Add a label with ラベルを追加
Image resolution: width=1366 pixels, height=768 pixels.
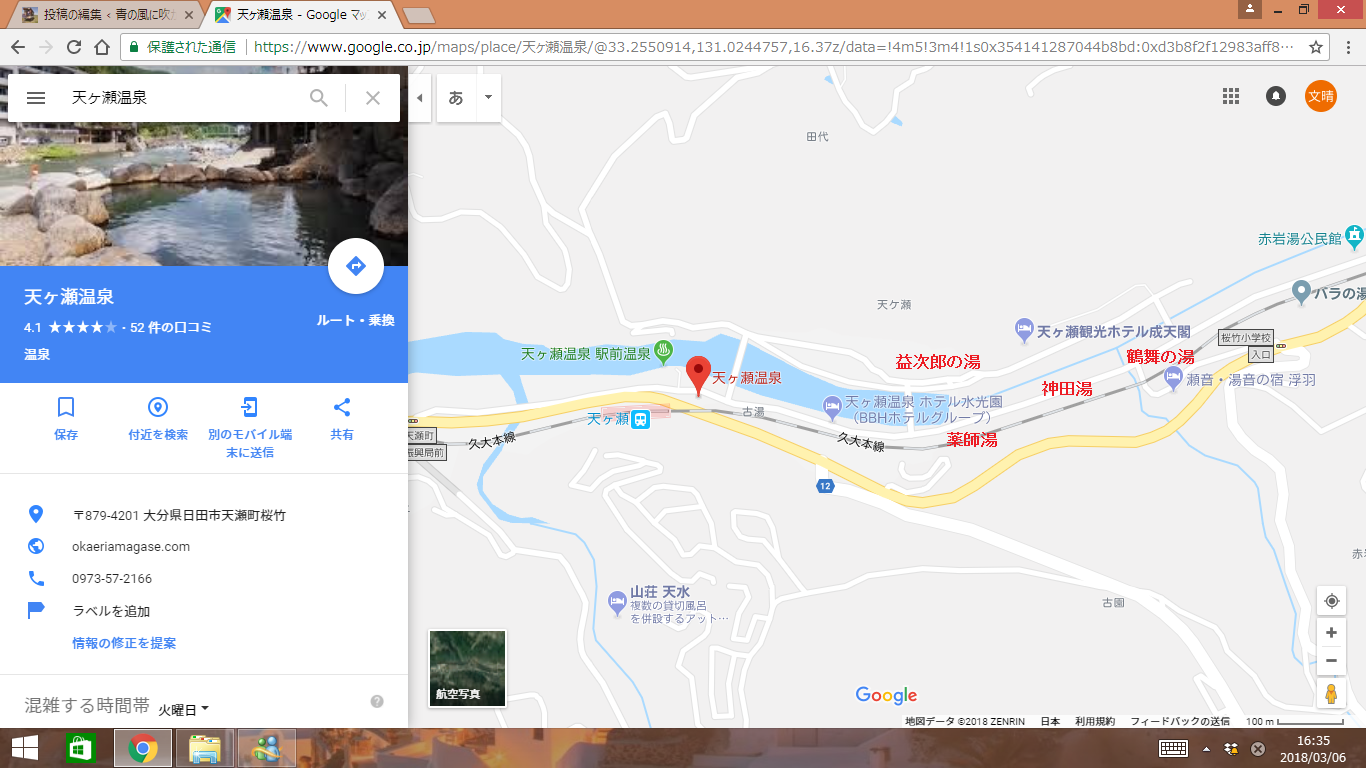(x=111, y=611)
